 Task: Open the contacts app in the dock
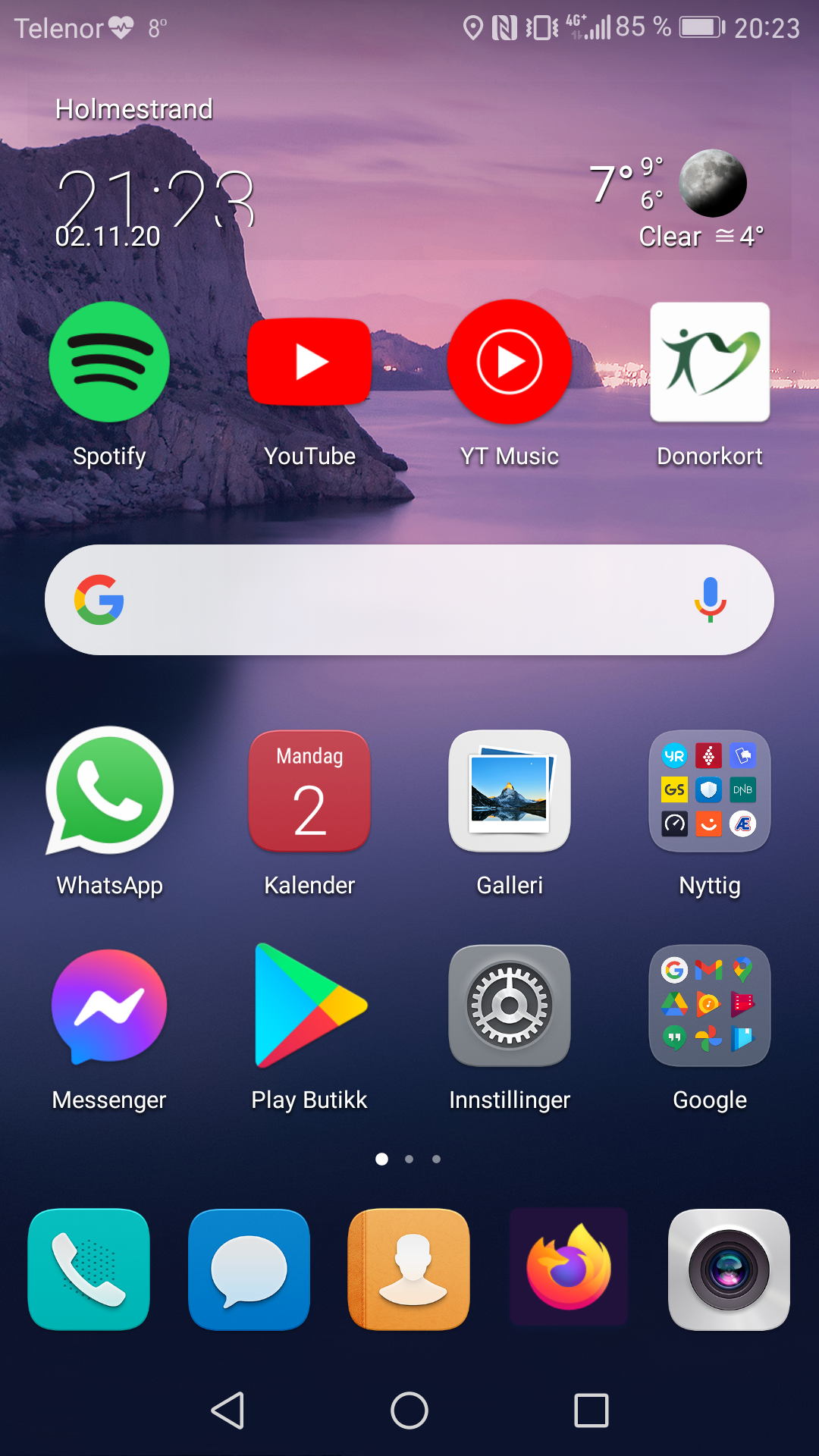(x=409, y=1269)
